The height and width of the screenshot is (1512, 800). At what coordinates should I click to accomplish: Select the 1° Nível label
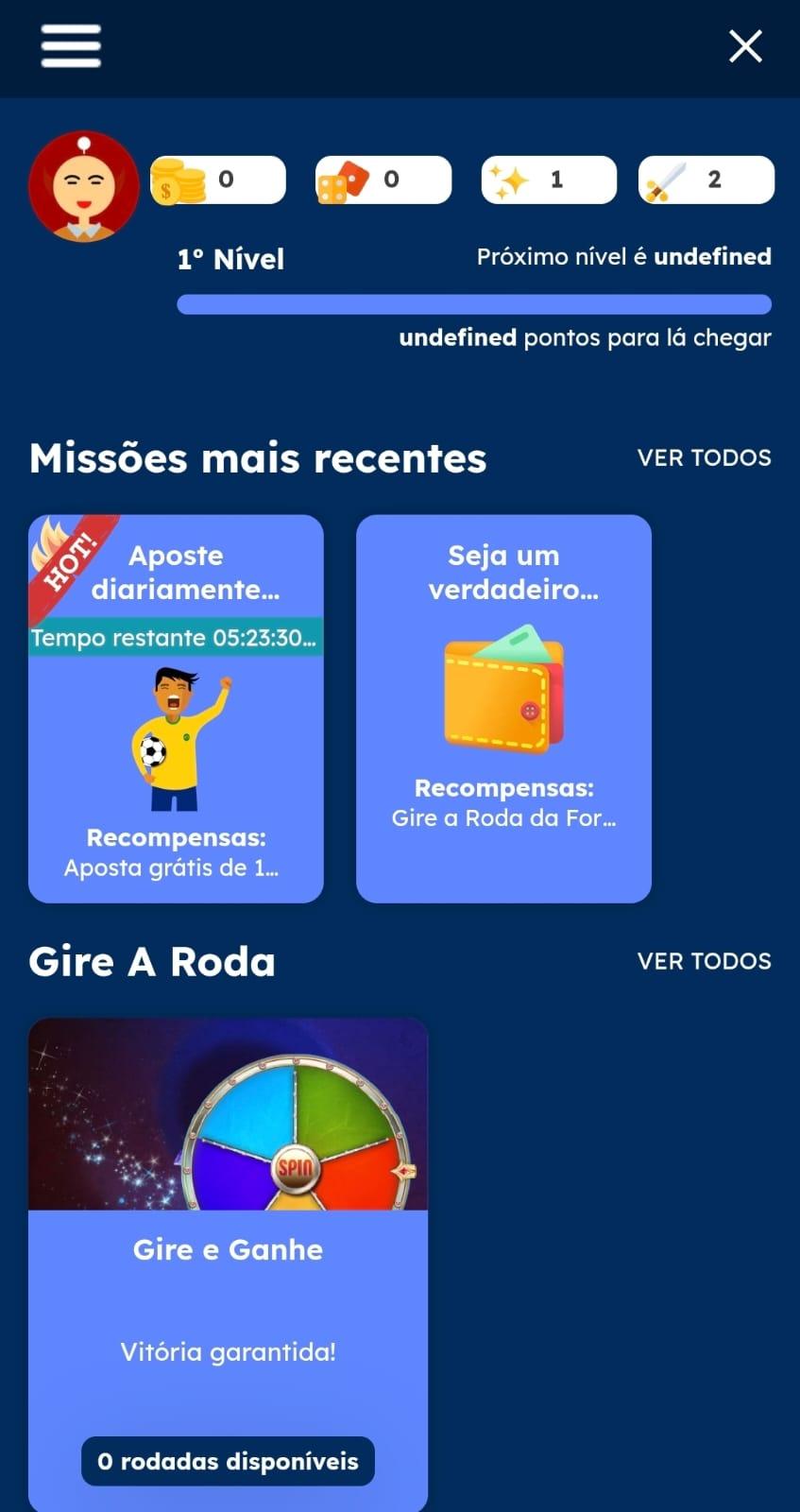(x=231, y=259)
